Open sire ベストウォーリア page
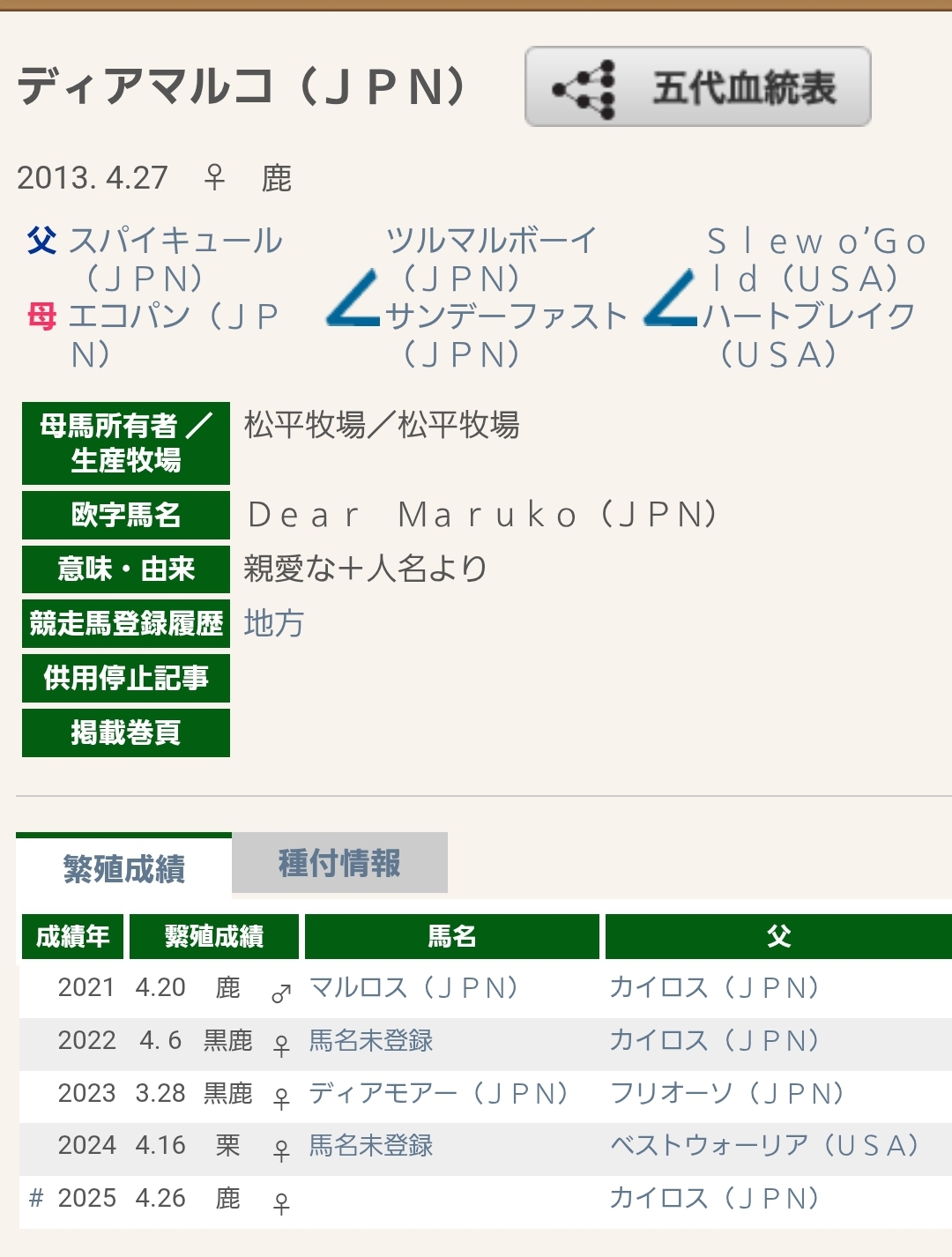Image resolution: width=952 pixels, height=1257 pixels. (x=764, y=1146)
